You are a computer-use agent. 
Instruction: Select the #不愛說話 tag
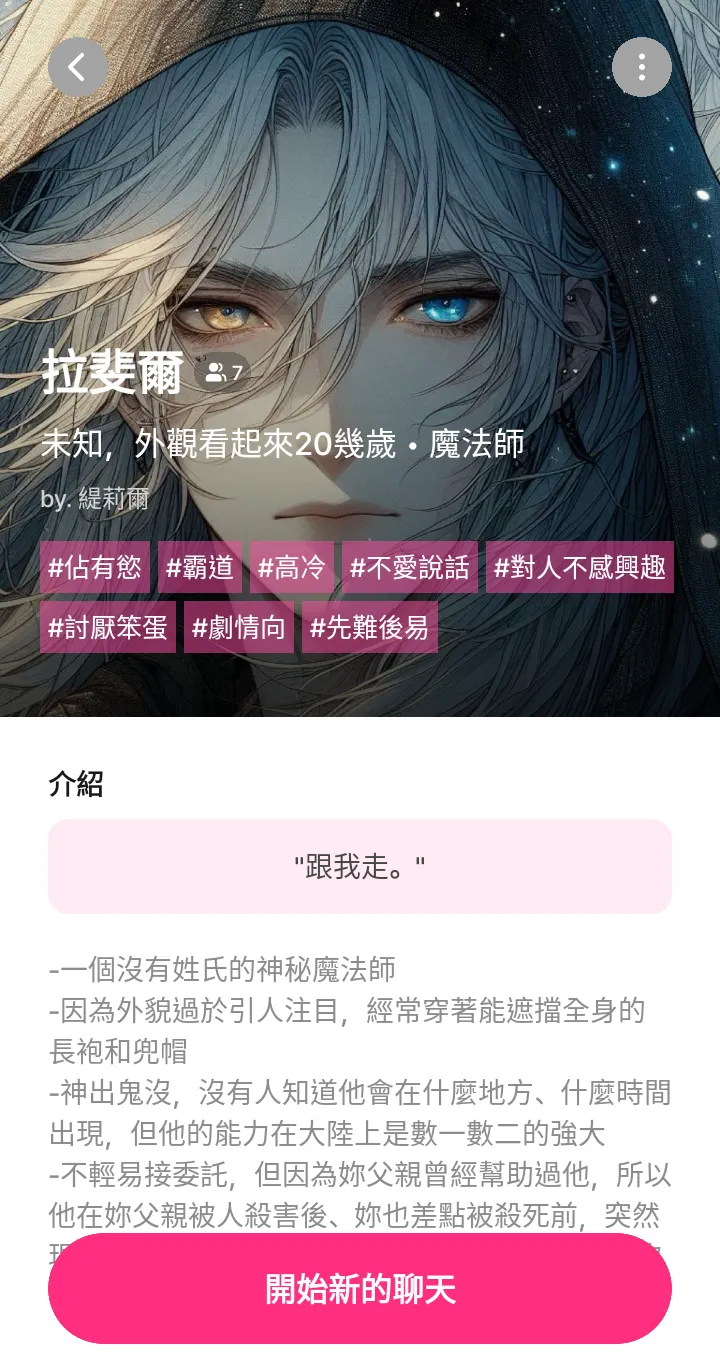coord(410,567)
